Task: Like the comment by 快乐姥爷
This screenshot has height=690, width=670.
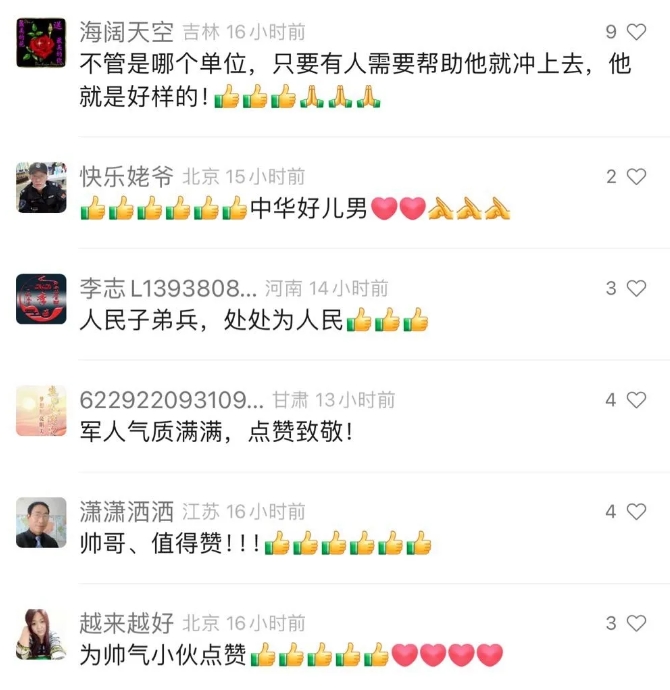Action: click(x=636, y=177)
